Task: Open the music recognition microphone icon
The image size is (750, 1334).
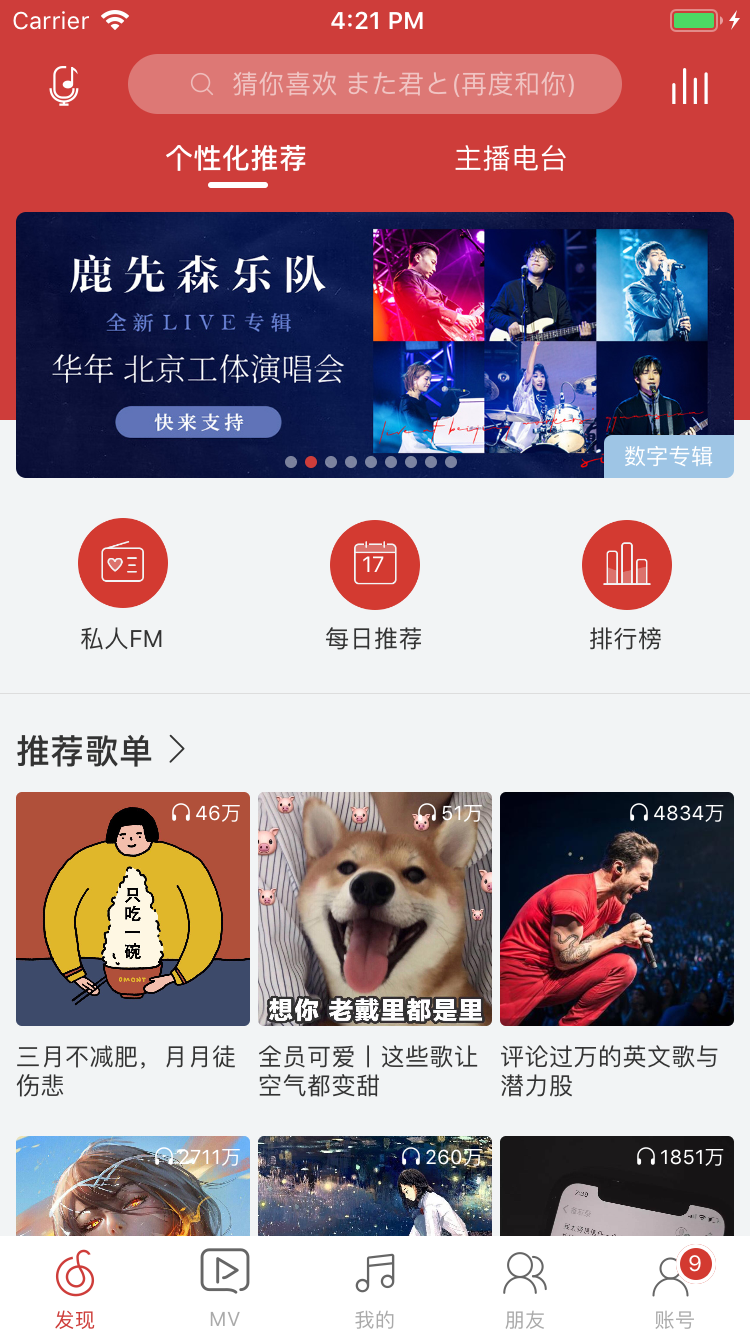Action: point(64,85)
